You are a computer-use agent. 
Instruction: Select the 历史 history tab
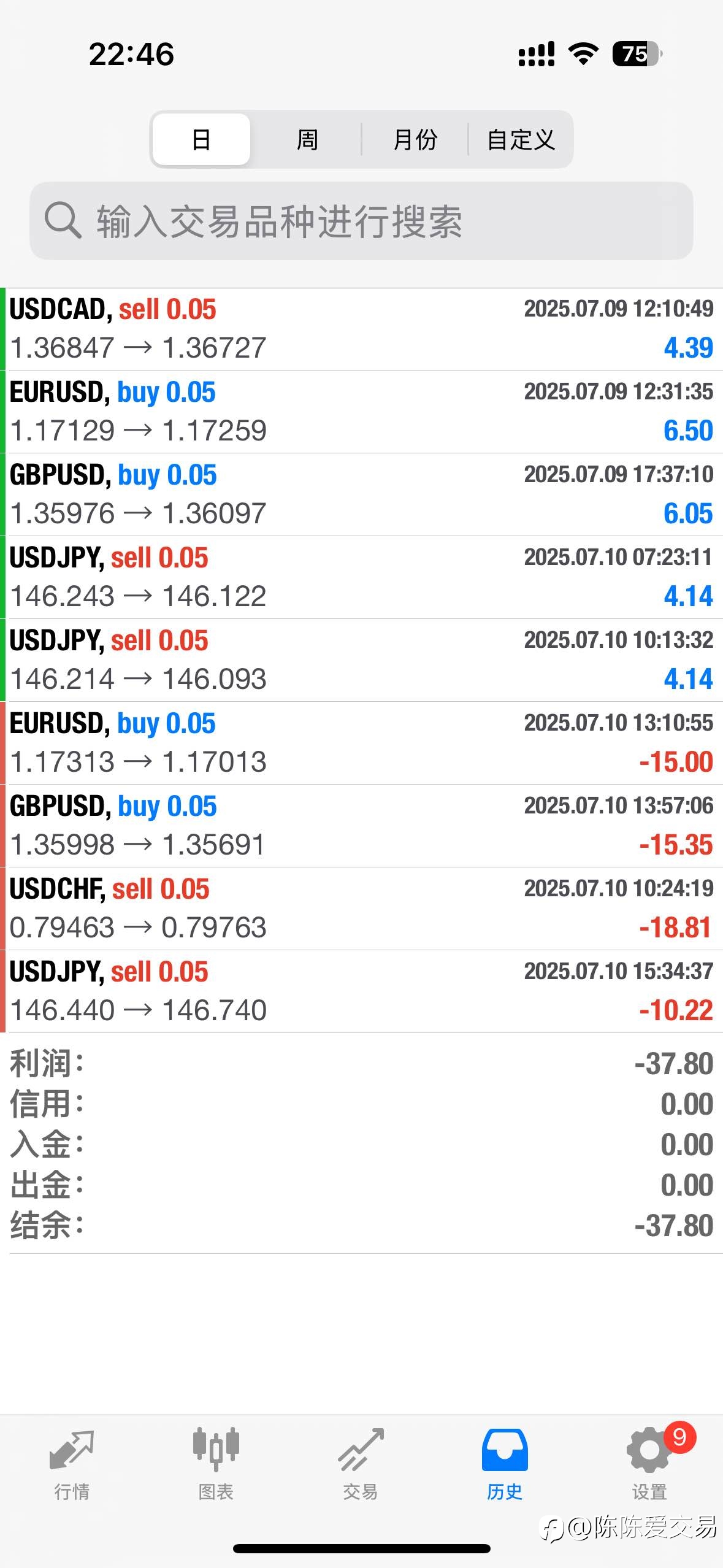(x=505, y=1464)
